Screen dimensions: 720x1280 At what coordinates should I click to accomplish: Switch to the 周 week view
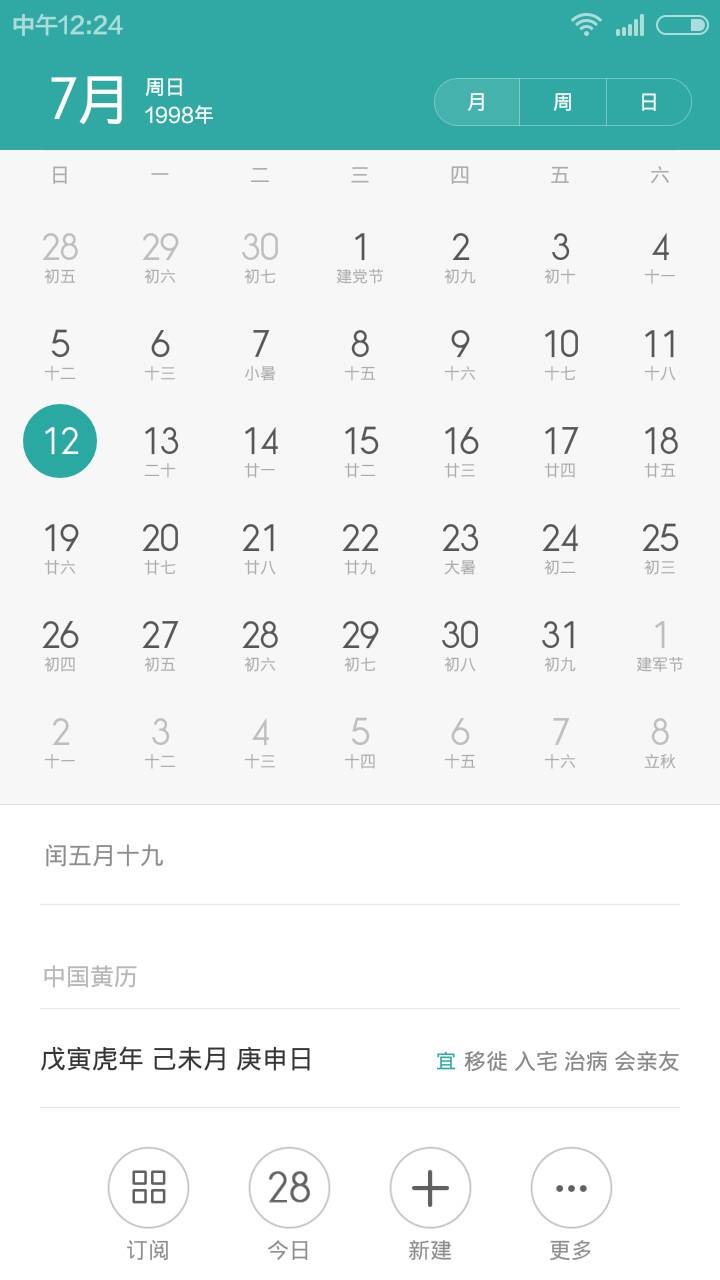(563, 102)
